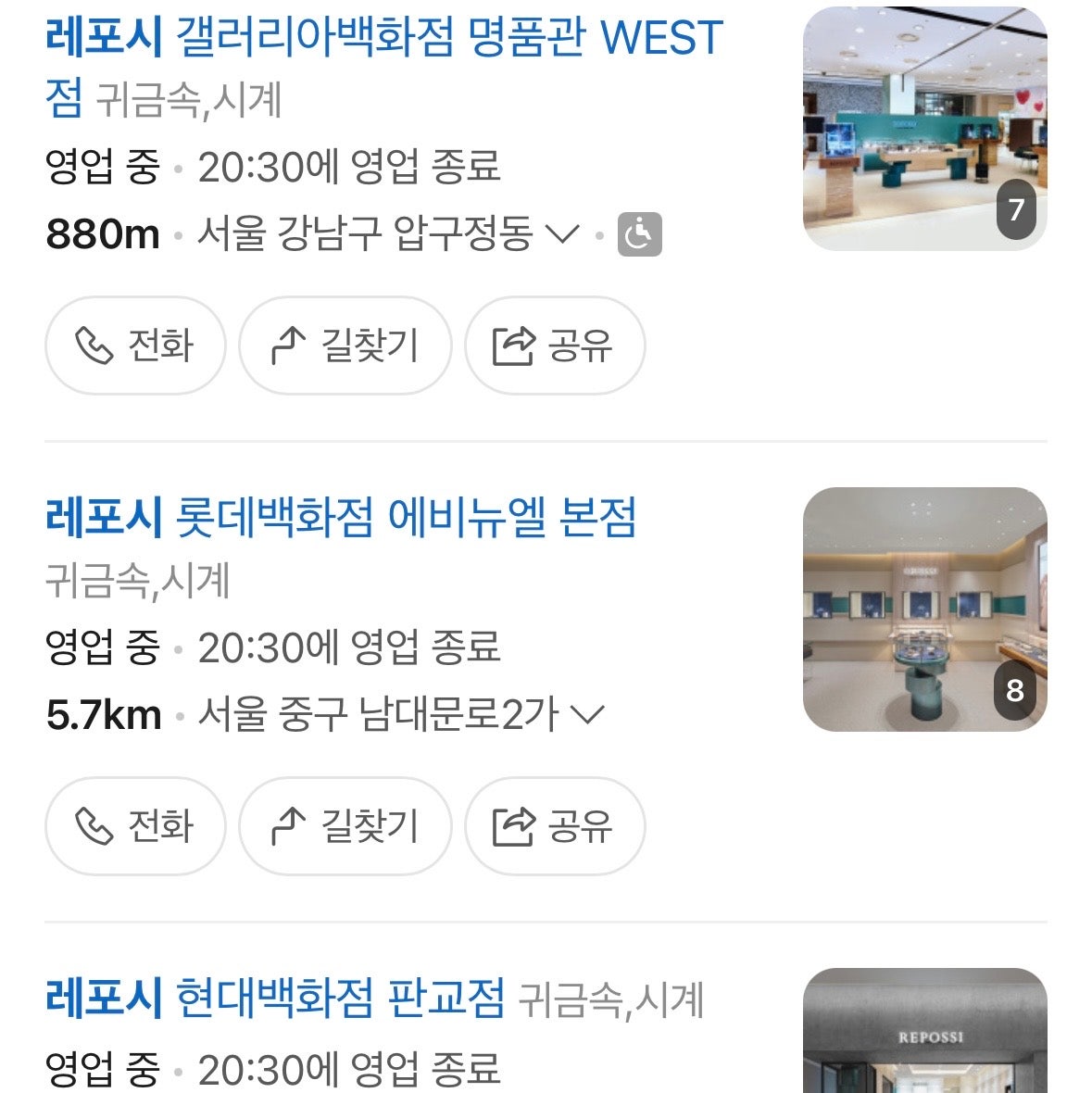Image resolution: width=1092 pixels, height=1093 pixels.
Task: Expand the 서울 중구 남대문로2가 address
Action: tap(587, 715)
